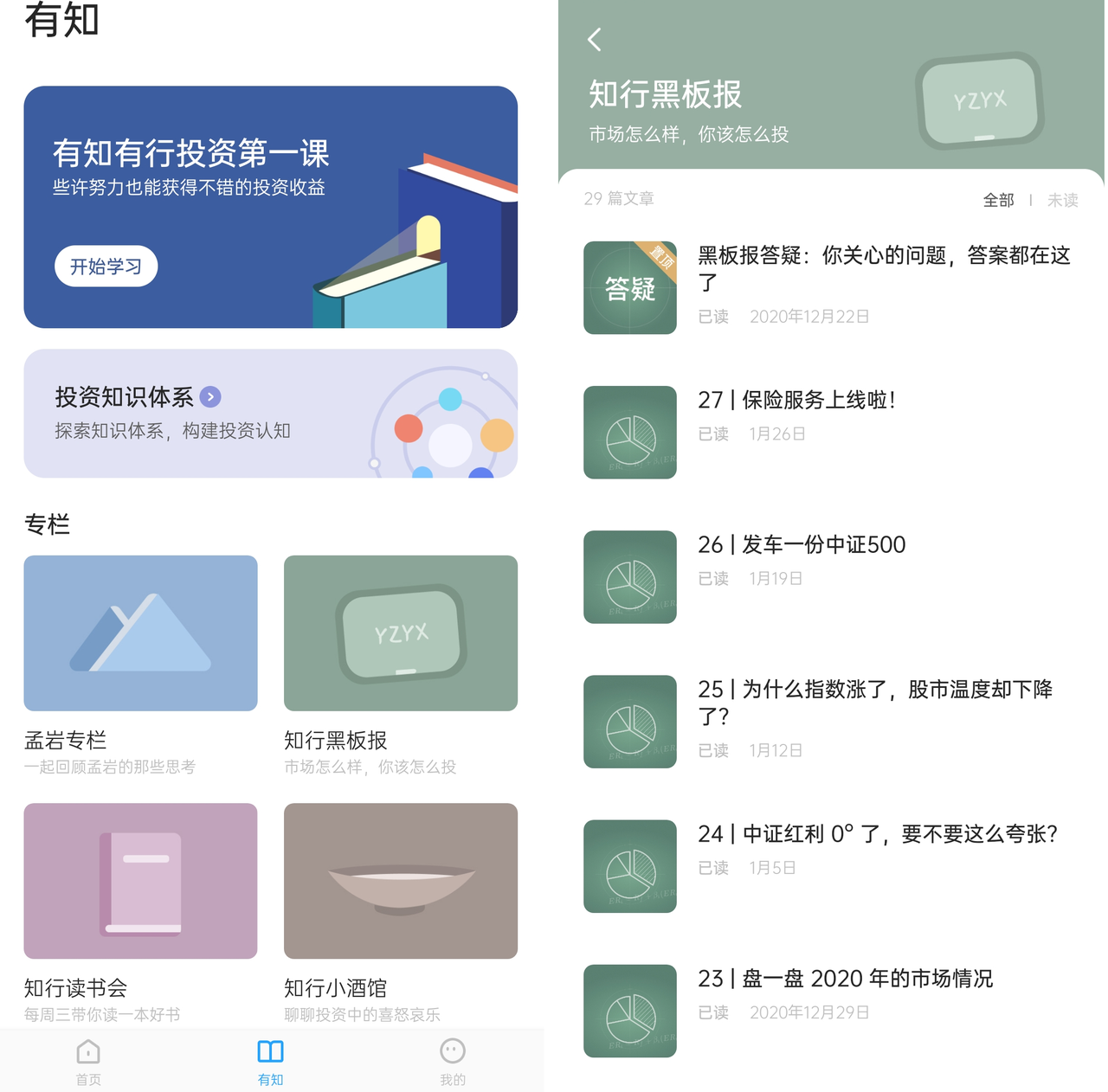Open 知行读书会 column
Viewport: 1108px width, 1092px height.
tap(140, 881)
